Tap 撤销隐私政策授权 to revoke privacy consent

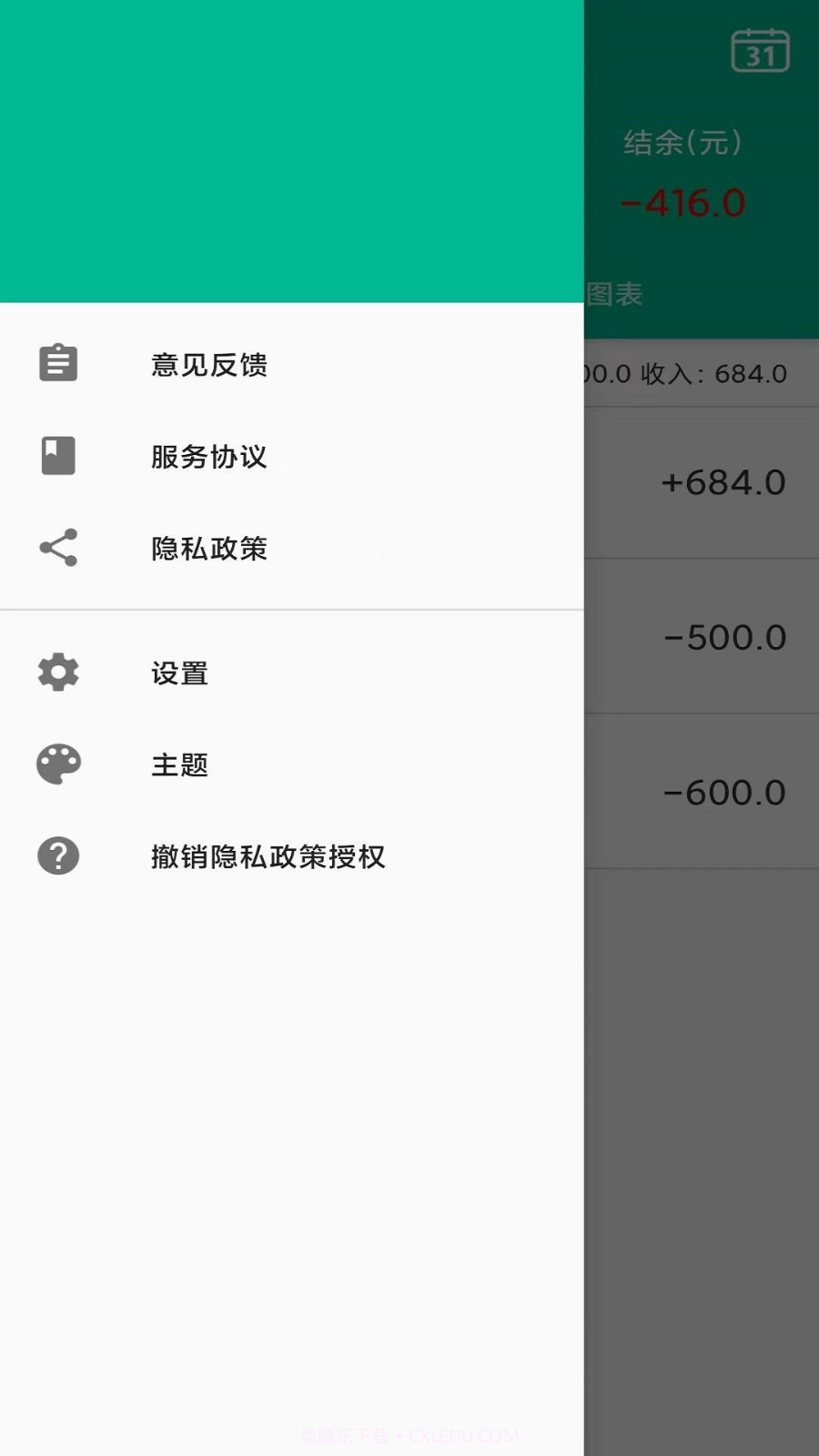pos(268,856)
